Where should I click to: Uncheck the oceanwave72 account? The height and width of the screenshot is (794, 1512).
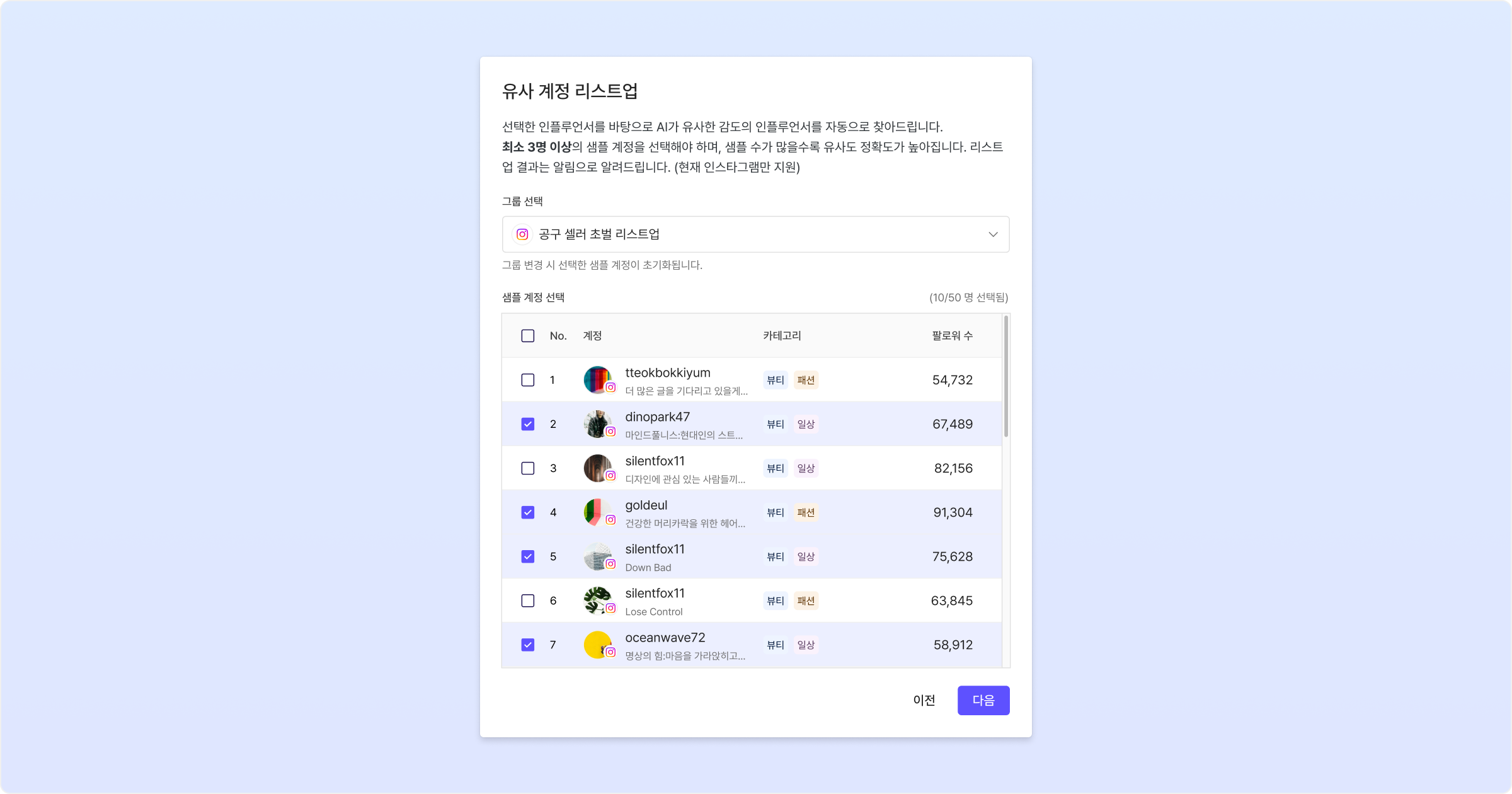pos(528,645)
